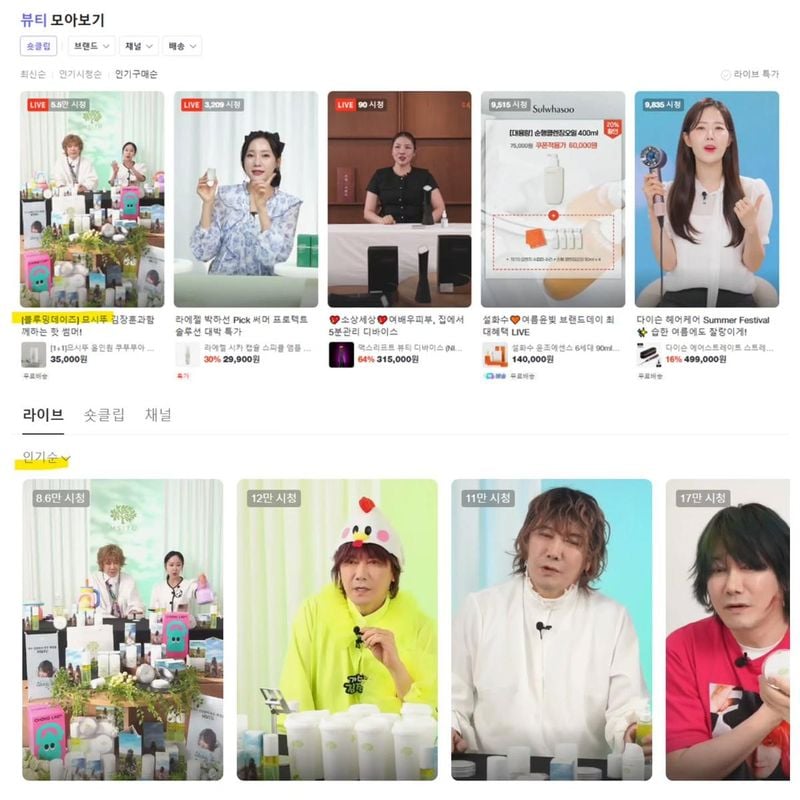The image size is (800, 800).
Task: Open the 인기순 sort dropdown
Action: [x=47, y=458]
